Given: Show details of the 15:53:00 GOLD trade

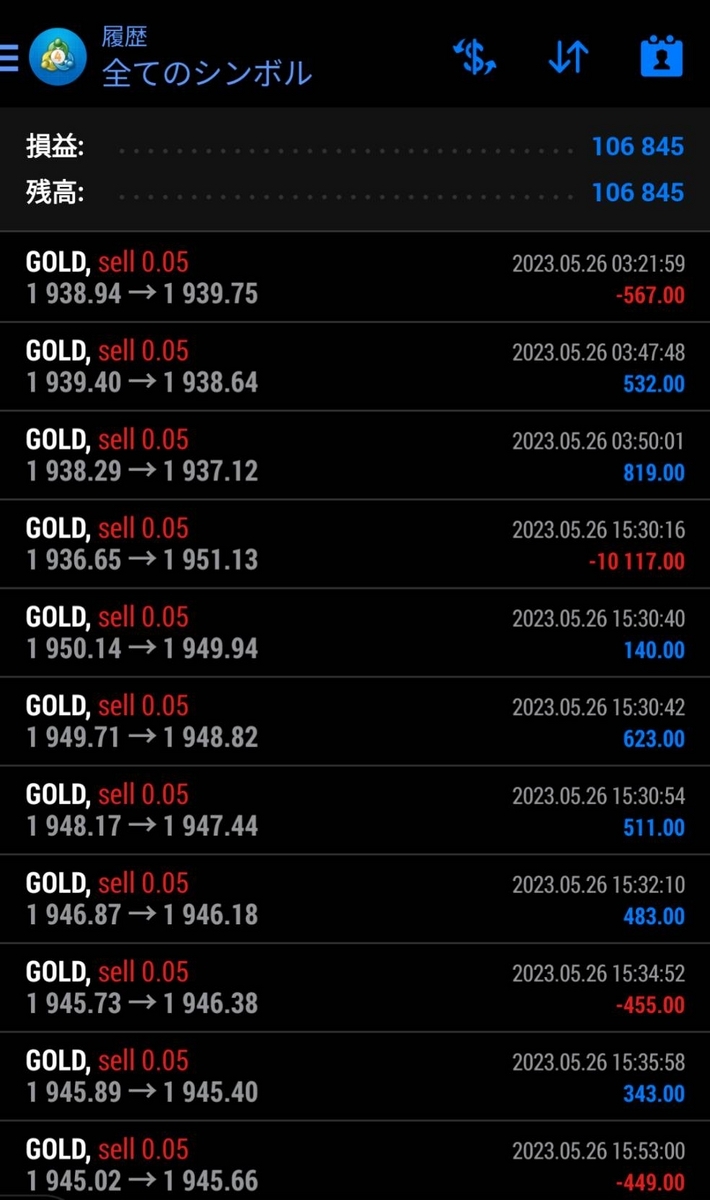Looking at the screenshot, I should (355, 1164).
